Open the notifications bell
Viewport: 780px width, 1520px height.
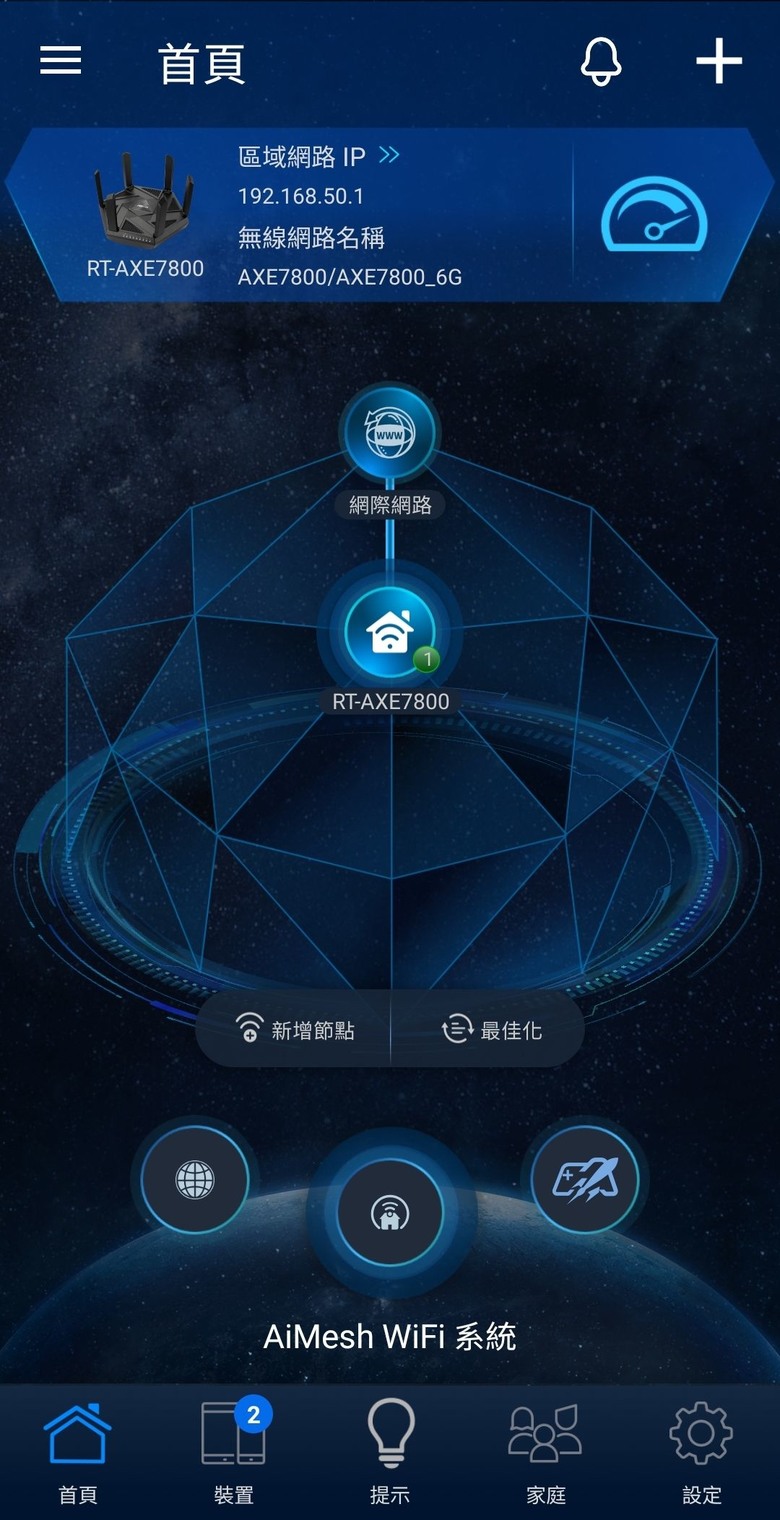tap(601, 62)
